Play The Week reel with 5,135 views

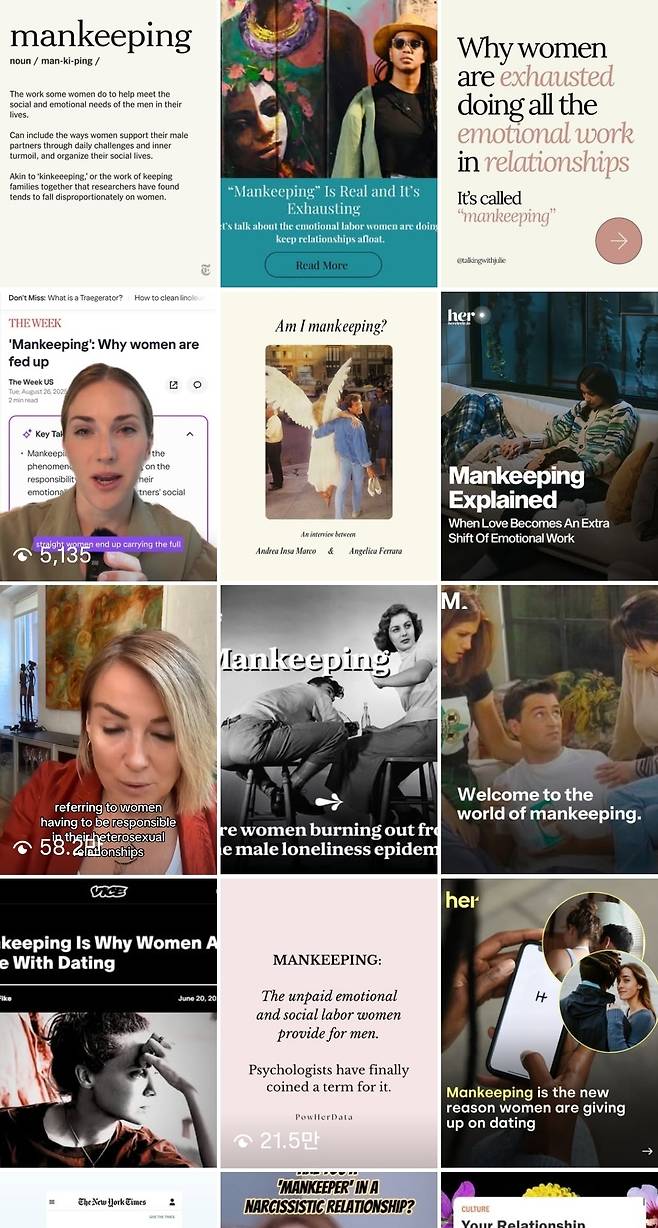click(x=108, y=435)
